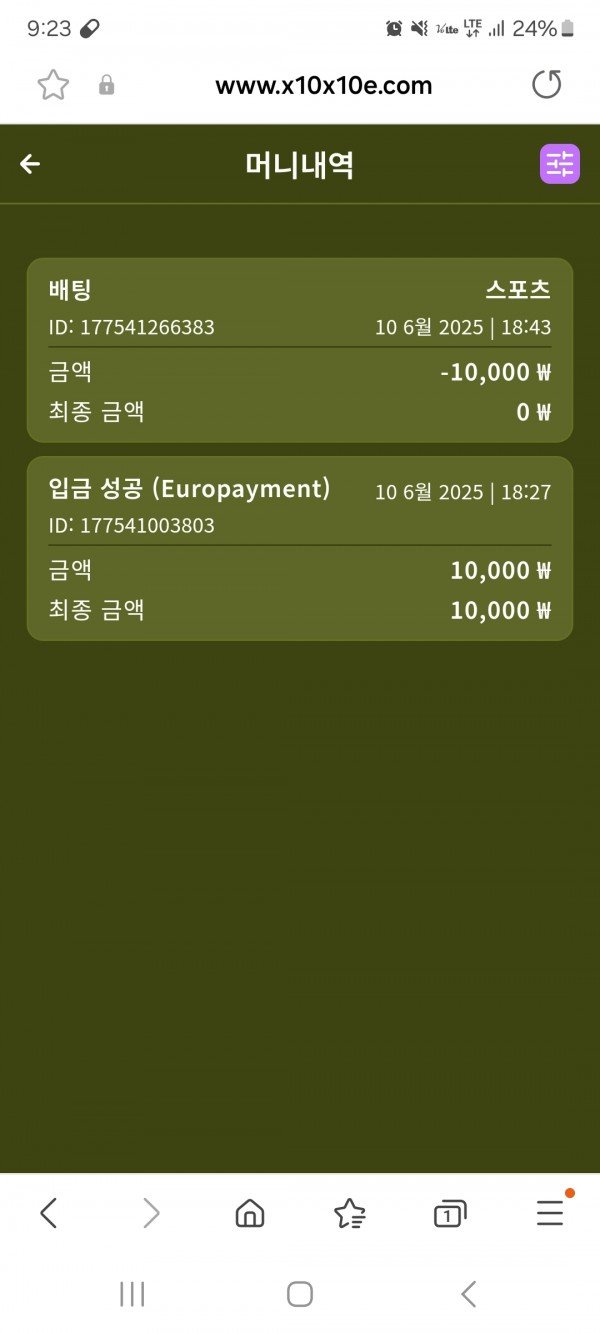This screenshot has height=1333, width=600.
Task: Open the browser hamburger menu
Action: coord(550,1213)
